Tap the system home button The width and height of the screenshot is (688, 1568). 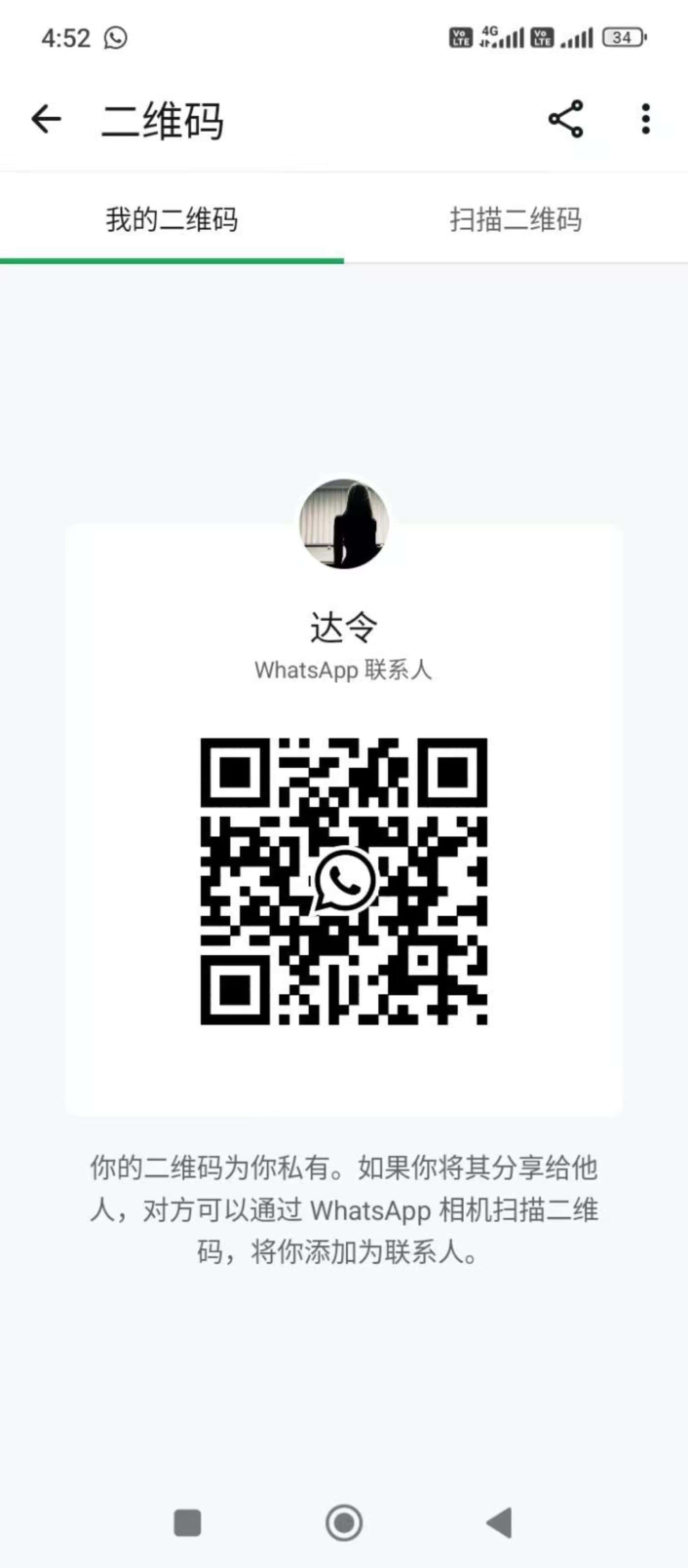344,1523
